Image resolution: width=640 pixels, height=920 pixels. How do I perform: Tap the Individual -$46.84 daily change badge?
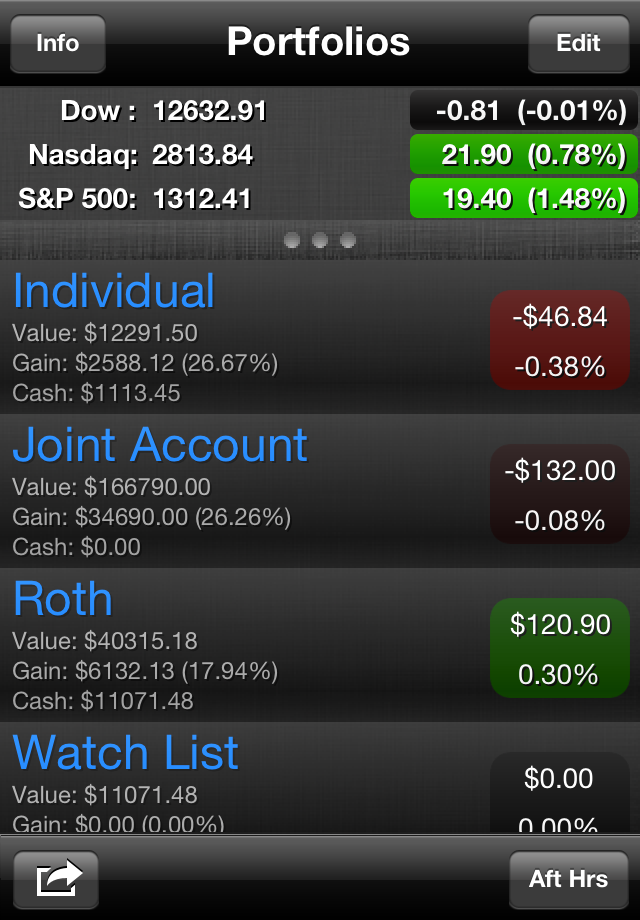(x=559, y=341)
